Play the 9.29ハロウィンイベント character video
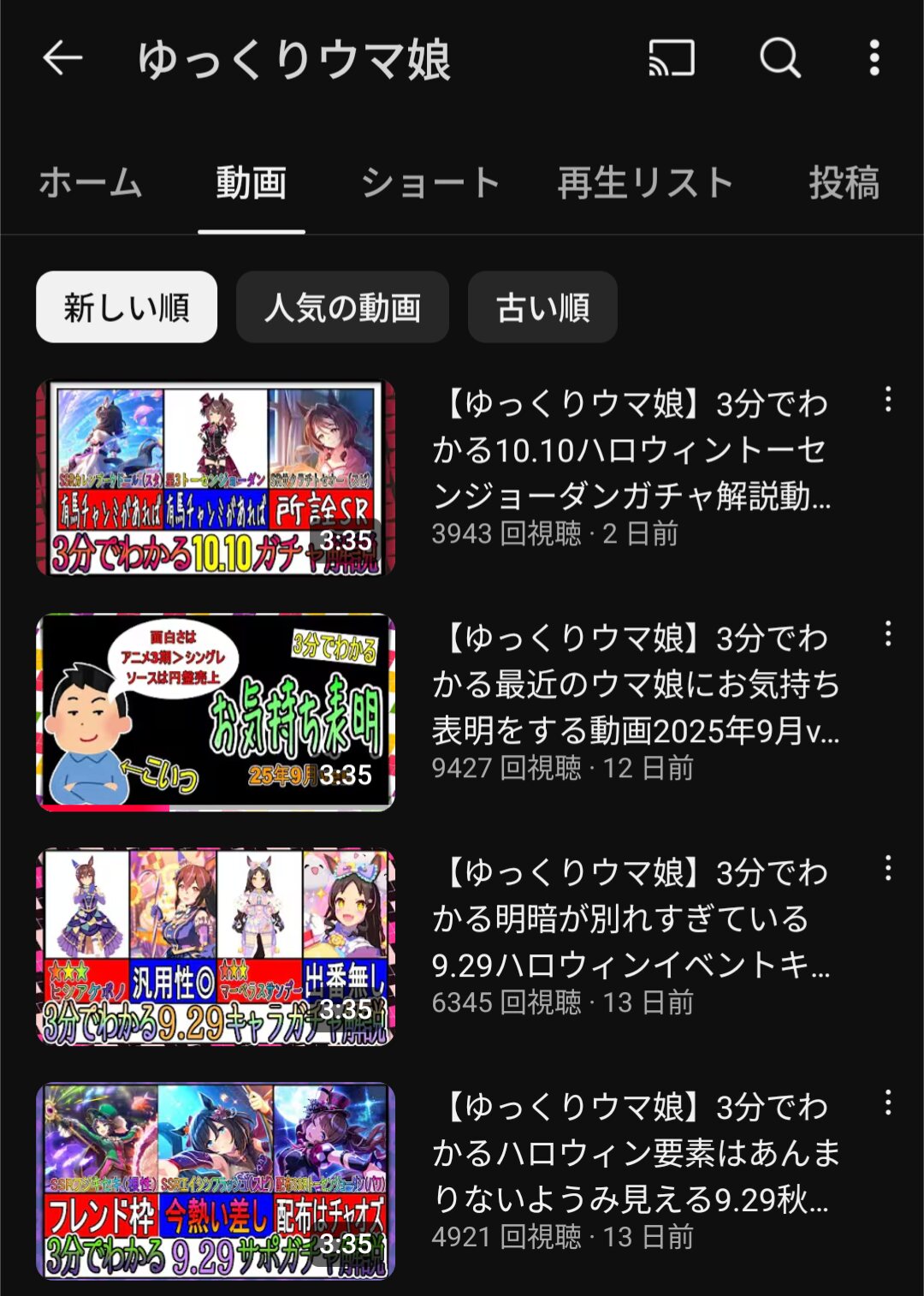The width and height of the screenshot is (924, 1296). click(216, 947)
